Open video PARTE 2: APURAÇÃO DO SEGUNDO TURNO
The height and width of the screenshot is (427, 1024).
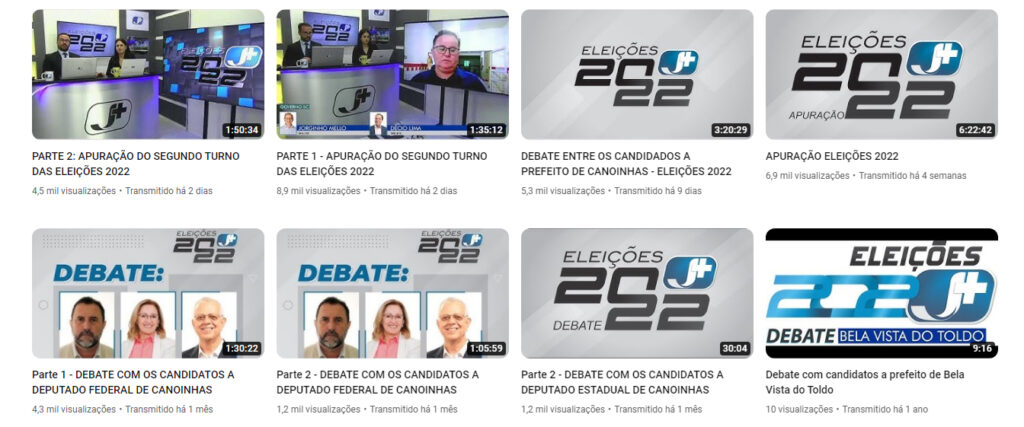(x=148, y=75)
